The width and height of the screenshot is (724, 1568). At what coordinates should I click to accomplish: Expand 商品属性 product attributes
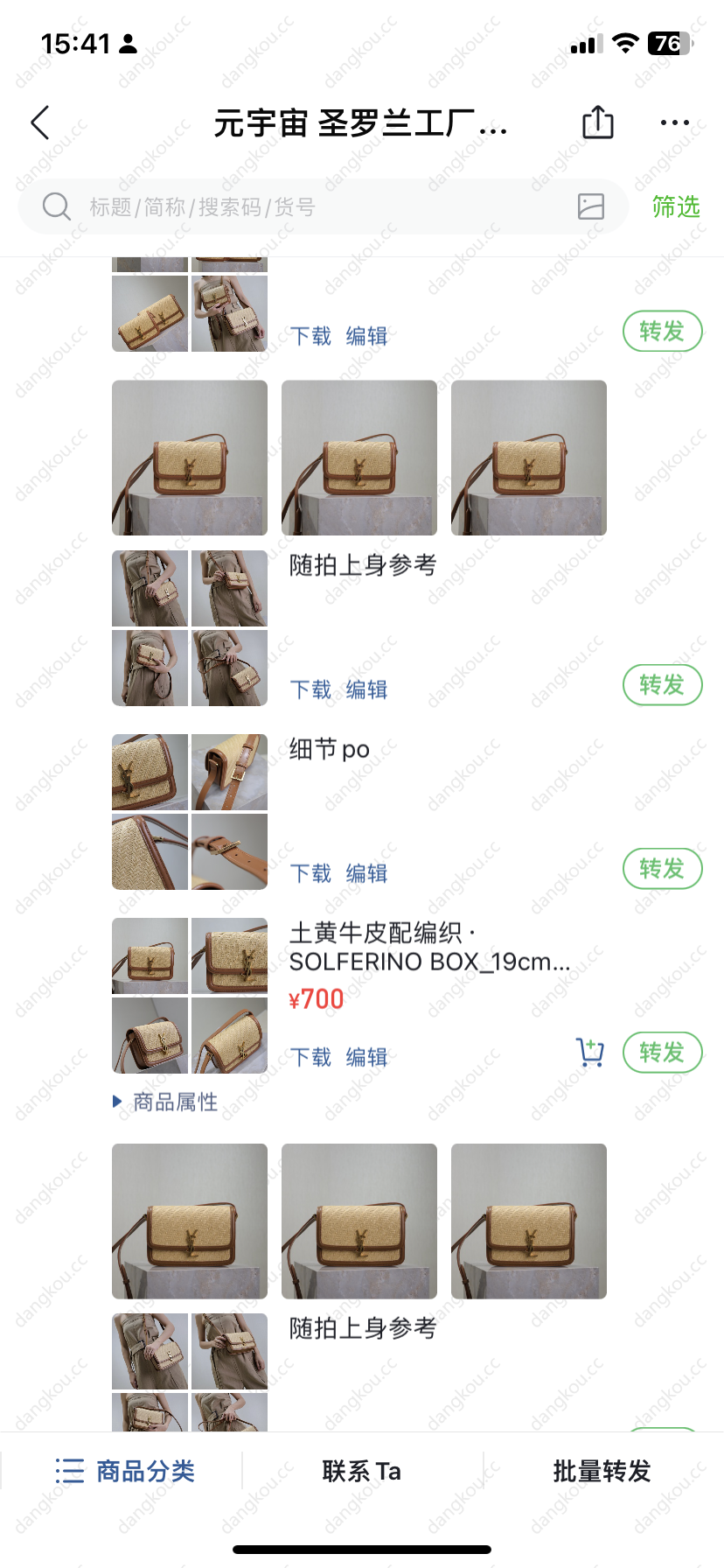click(166, 1102)
